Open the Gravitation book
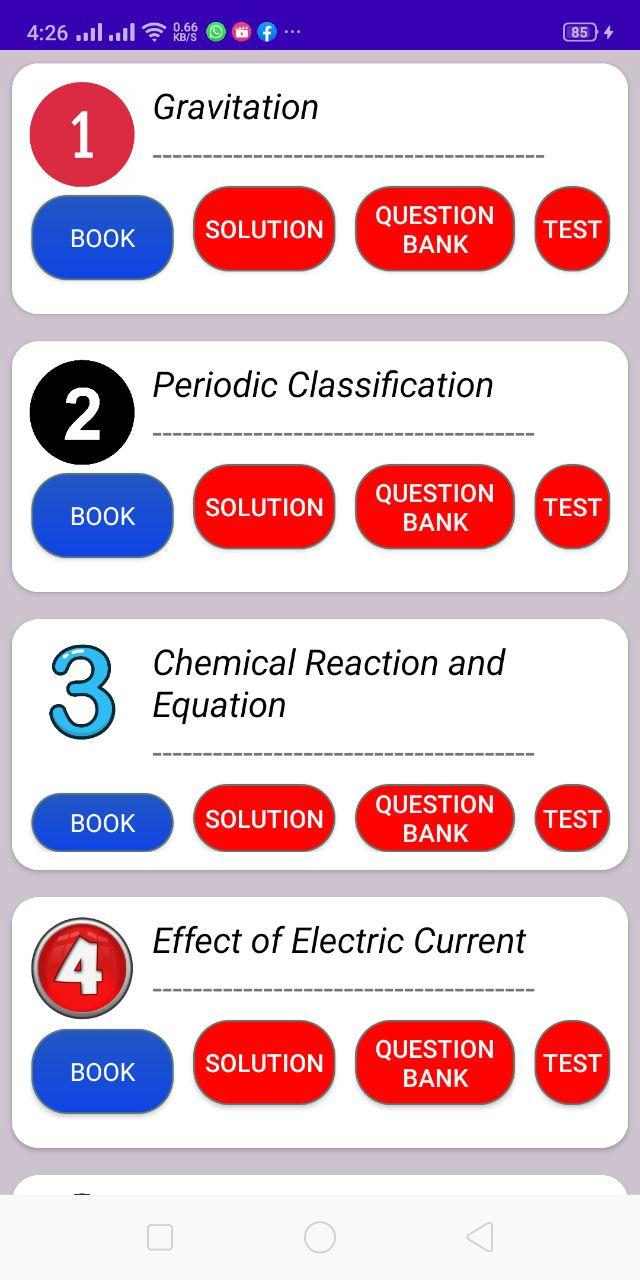640x1280 pixels. [x=102, y=238]
